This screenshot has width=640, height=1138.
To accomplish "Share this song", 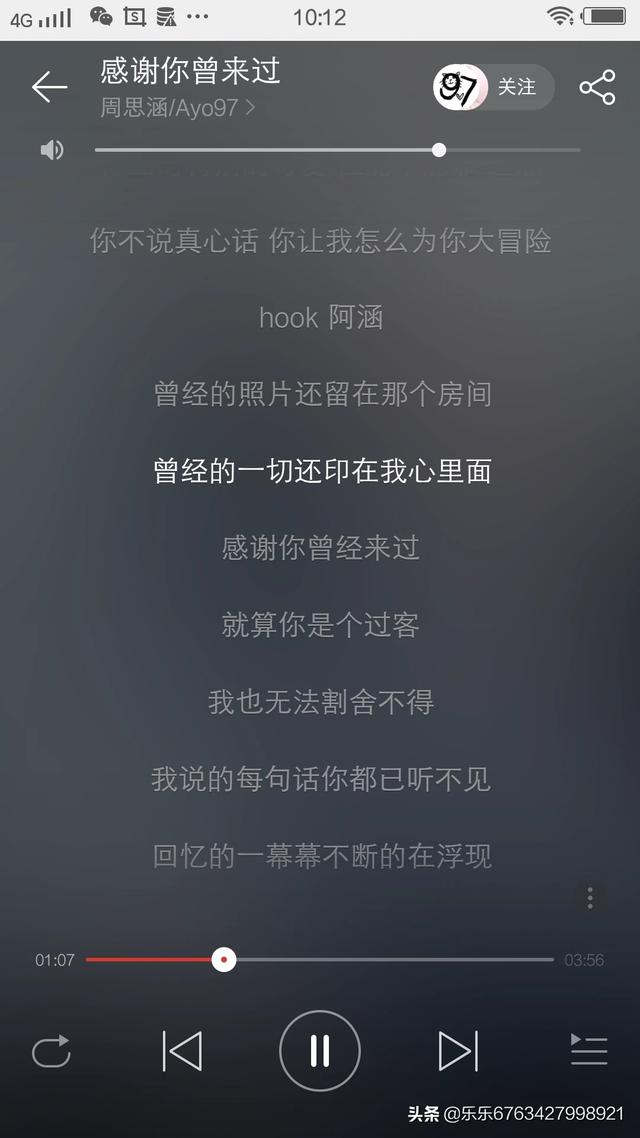I will point(598,88).
